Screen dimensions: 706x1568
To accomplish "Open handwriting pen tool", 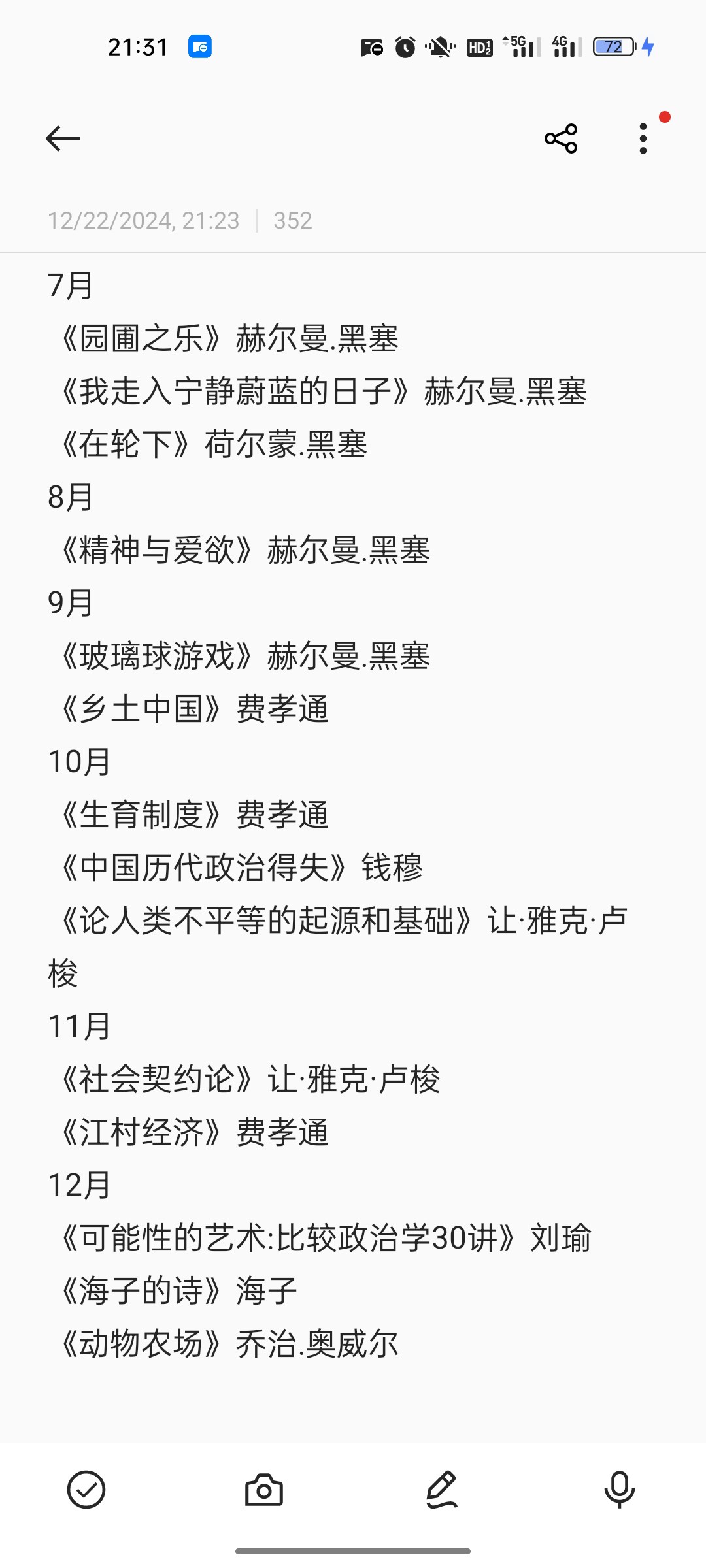I will click(x=442, y=1490).
